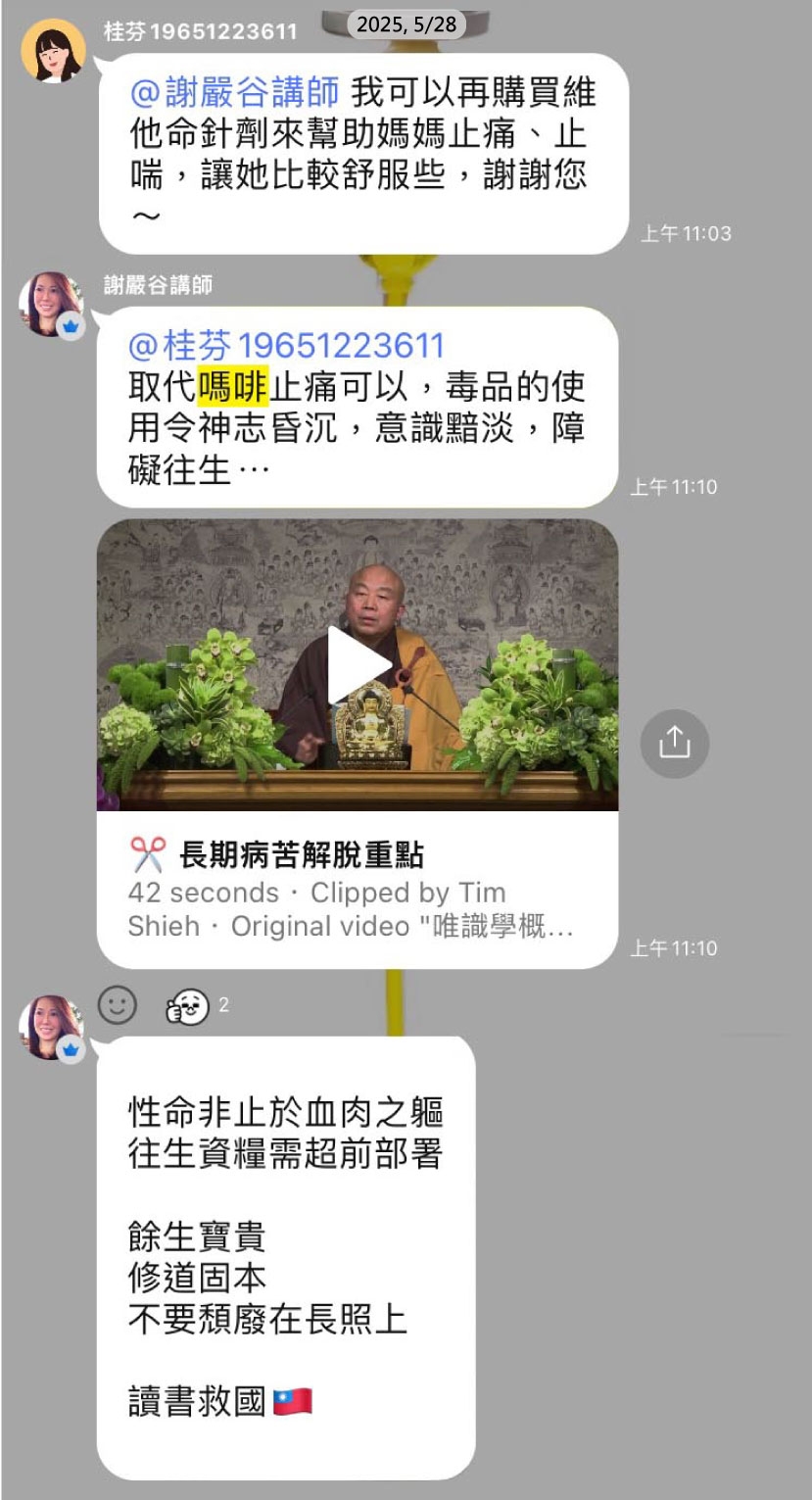
Task: Open the @謝嚴谷講師 mention in 桂芬's message
Action: tap(234, 93)
